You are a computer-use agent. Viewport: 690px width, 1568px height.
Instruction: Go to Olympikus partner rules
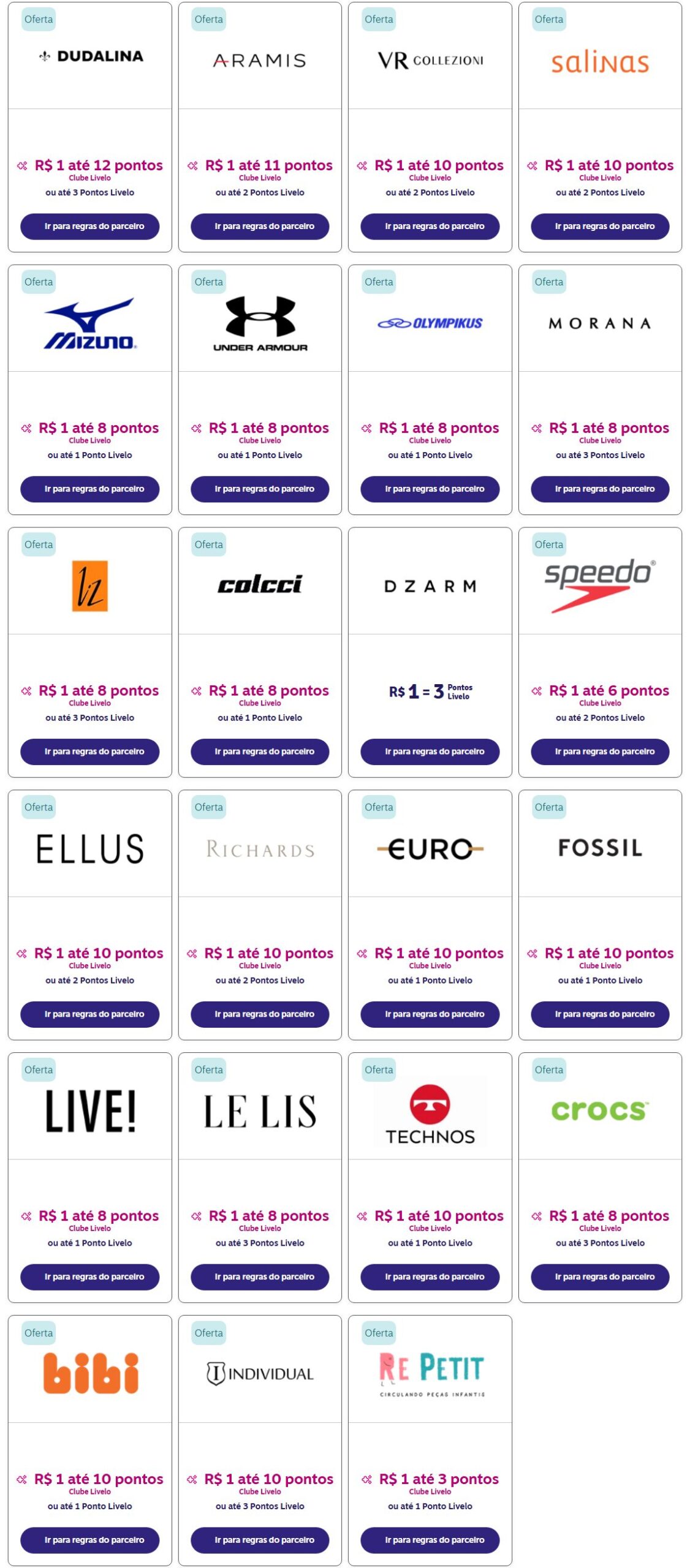tap(430, 489)
